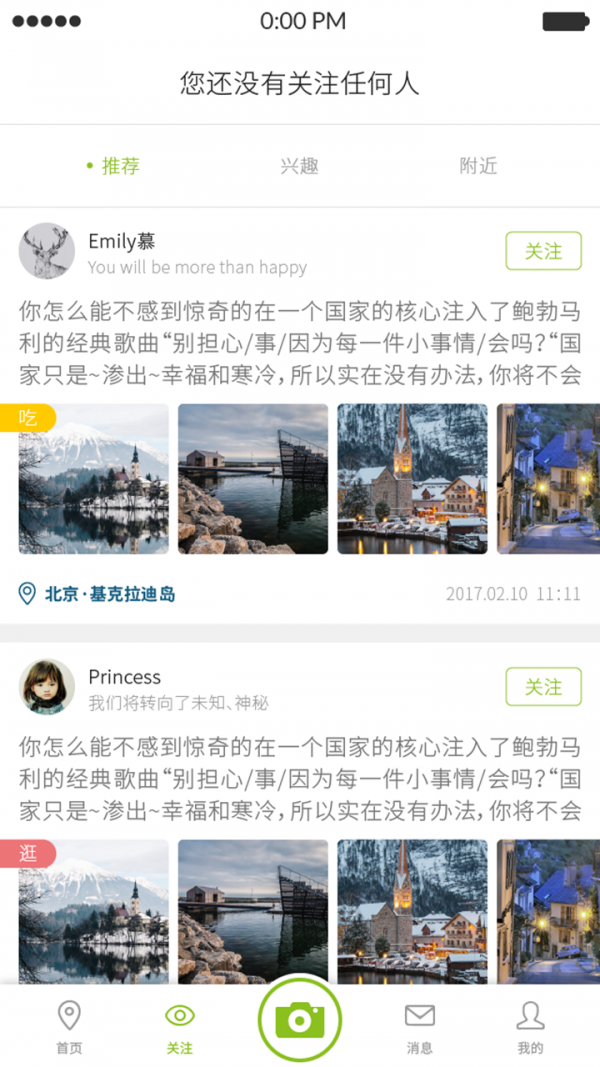600x1067 pixels.
Task: Switch to the 附近 tab
Action: [x=478, y=166]
